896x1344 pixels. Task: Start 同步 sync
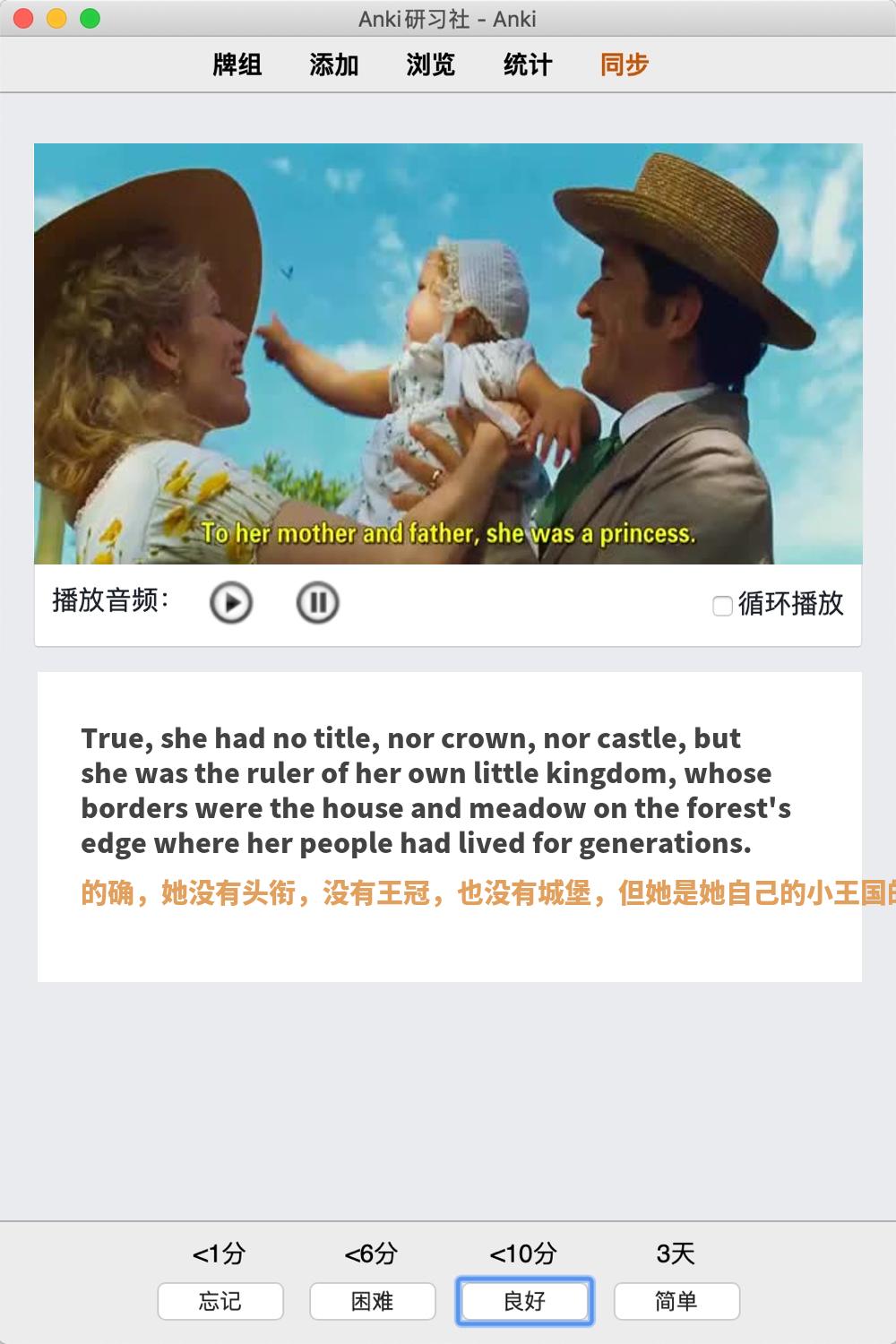point(625,65)
